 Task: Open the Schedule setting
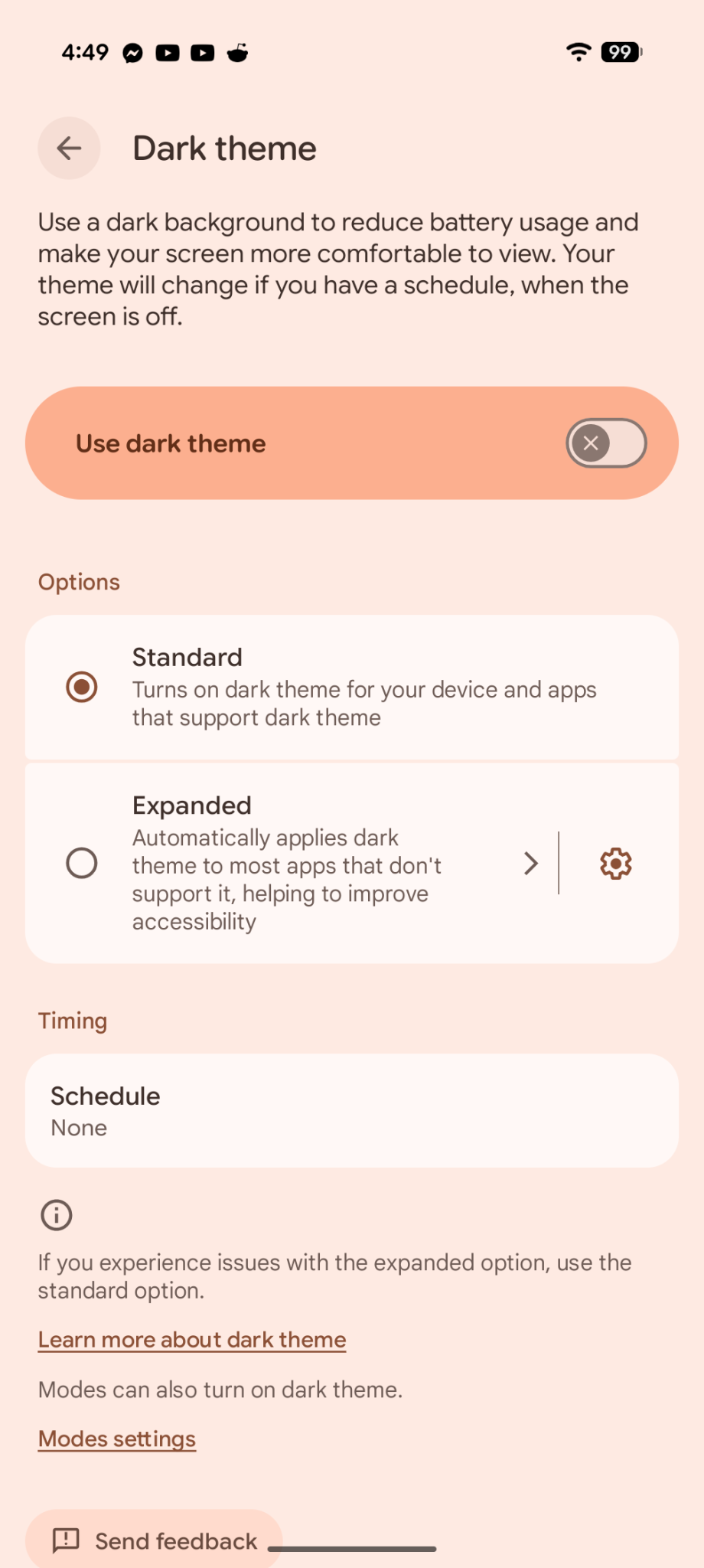352,1110
